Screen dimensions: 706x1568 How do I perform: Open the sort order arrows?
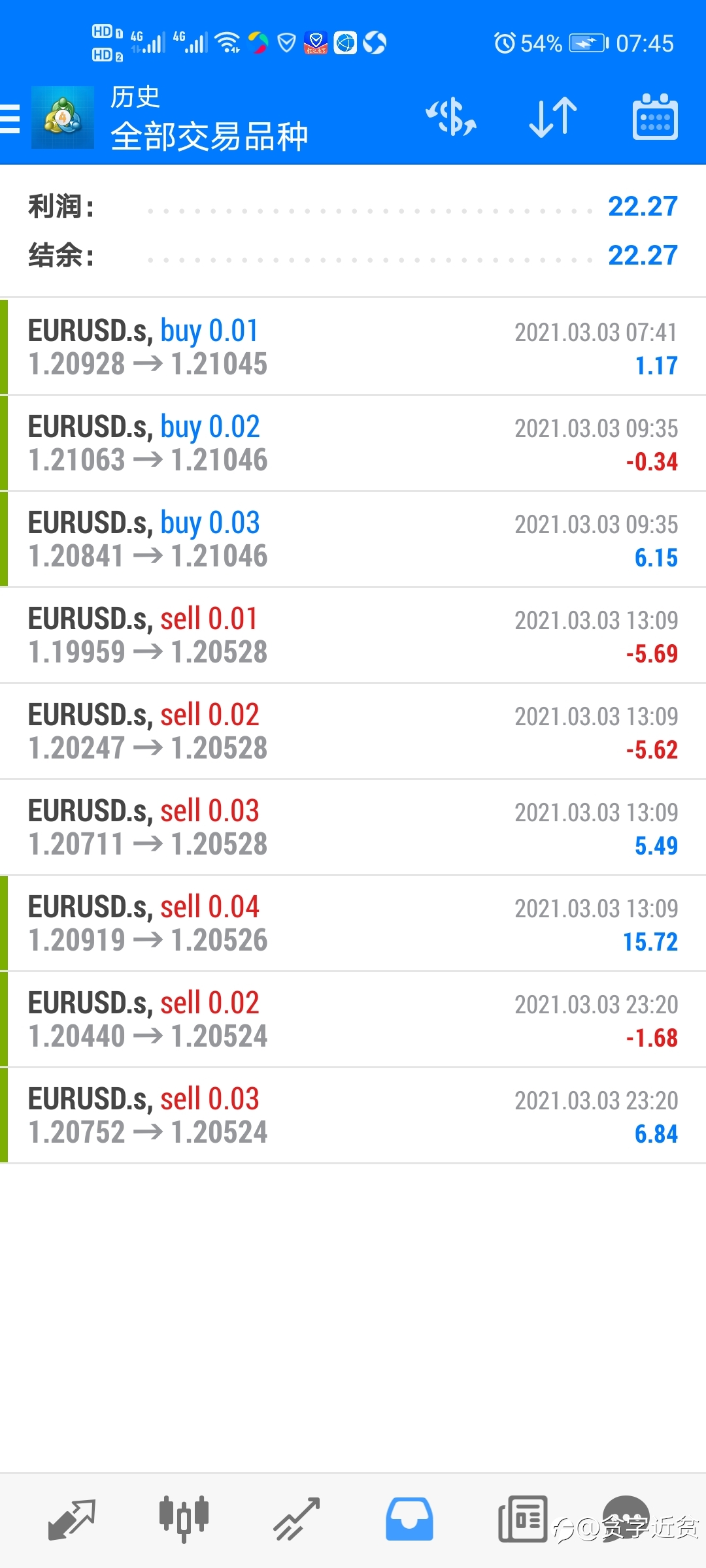[553, 118]
